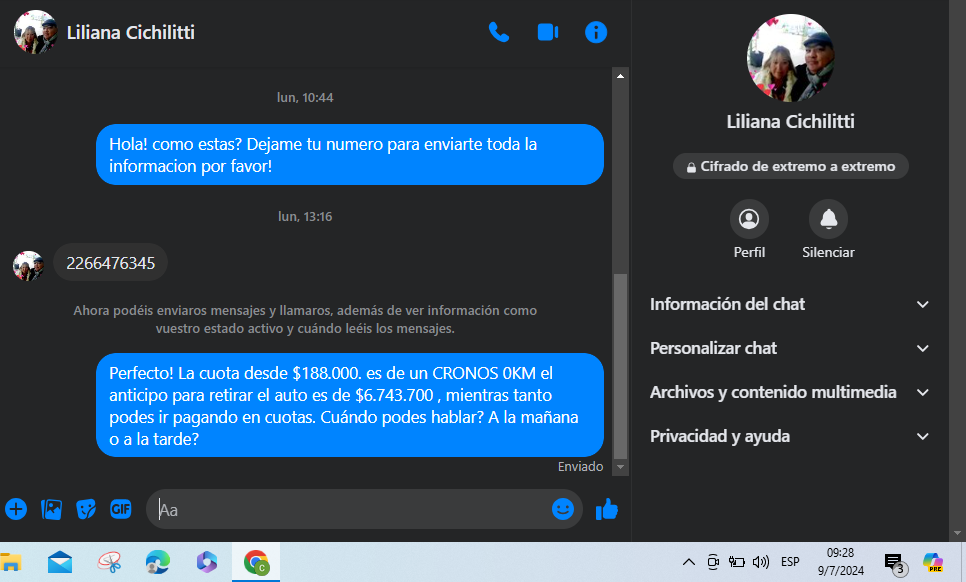Image resolution: width=966 pixels, height=582 pixels.
Task: Open Liliana's profile from Perfil button
Action: pos(749,219)
